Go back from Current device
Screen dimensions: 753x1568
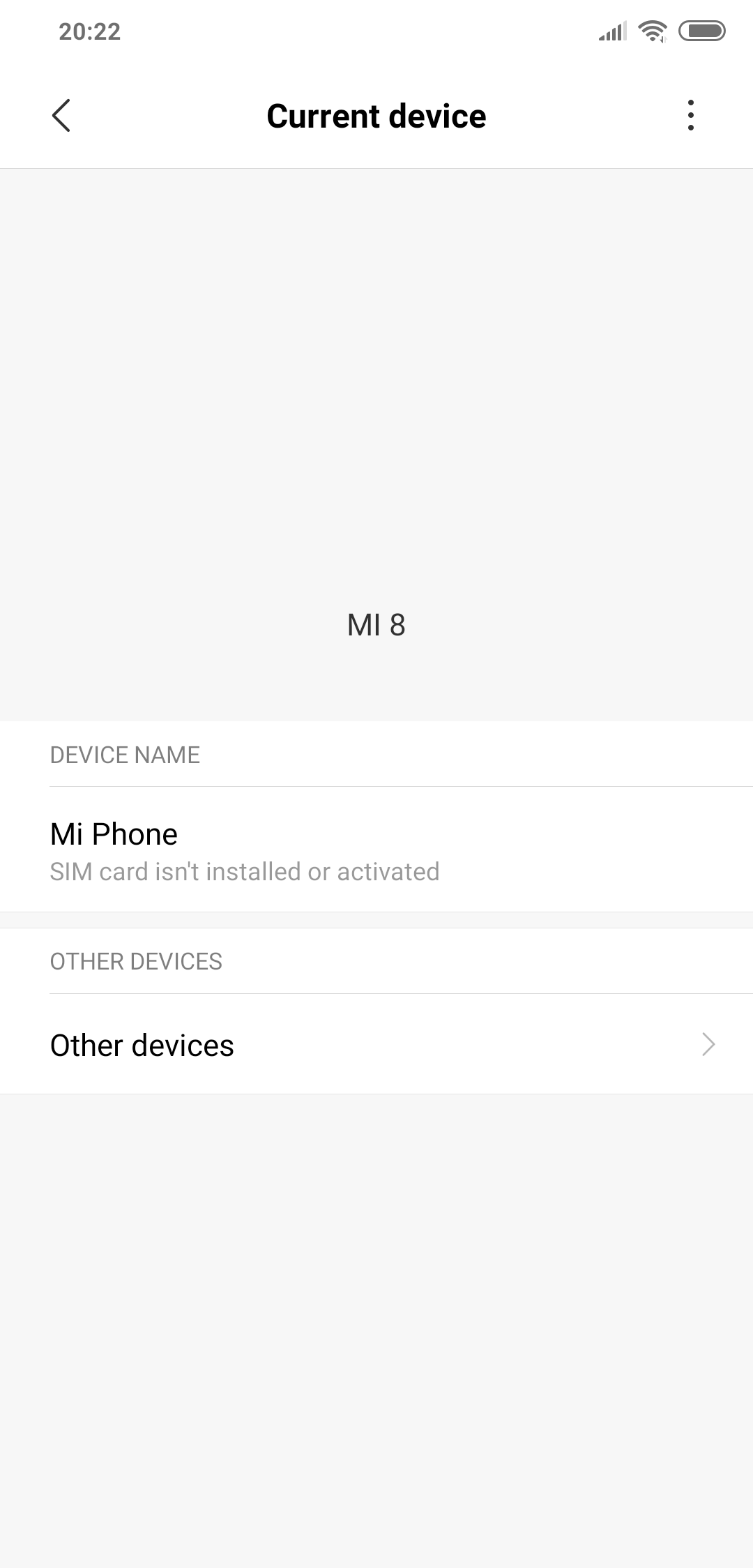click(61, 116)
